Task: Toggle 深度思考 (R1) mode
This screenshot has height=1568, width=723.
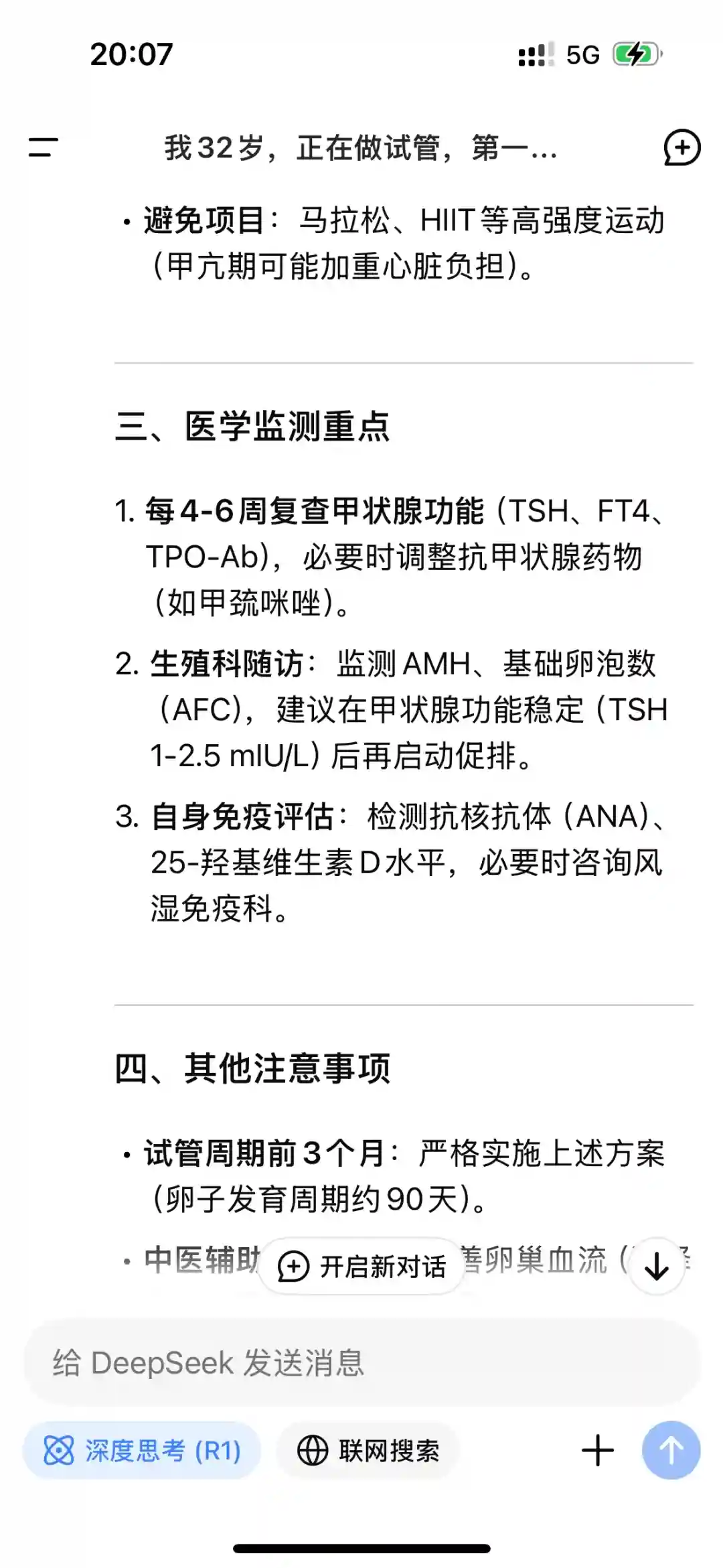Action: (x=142, y=1451)
